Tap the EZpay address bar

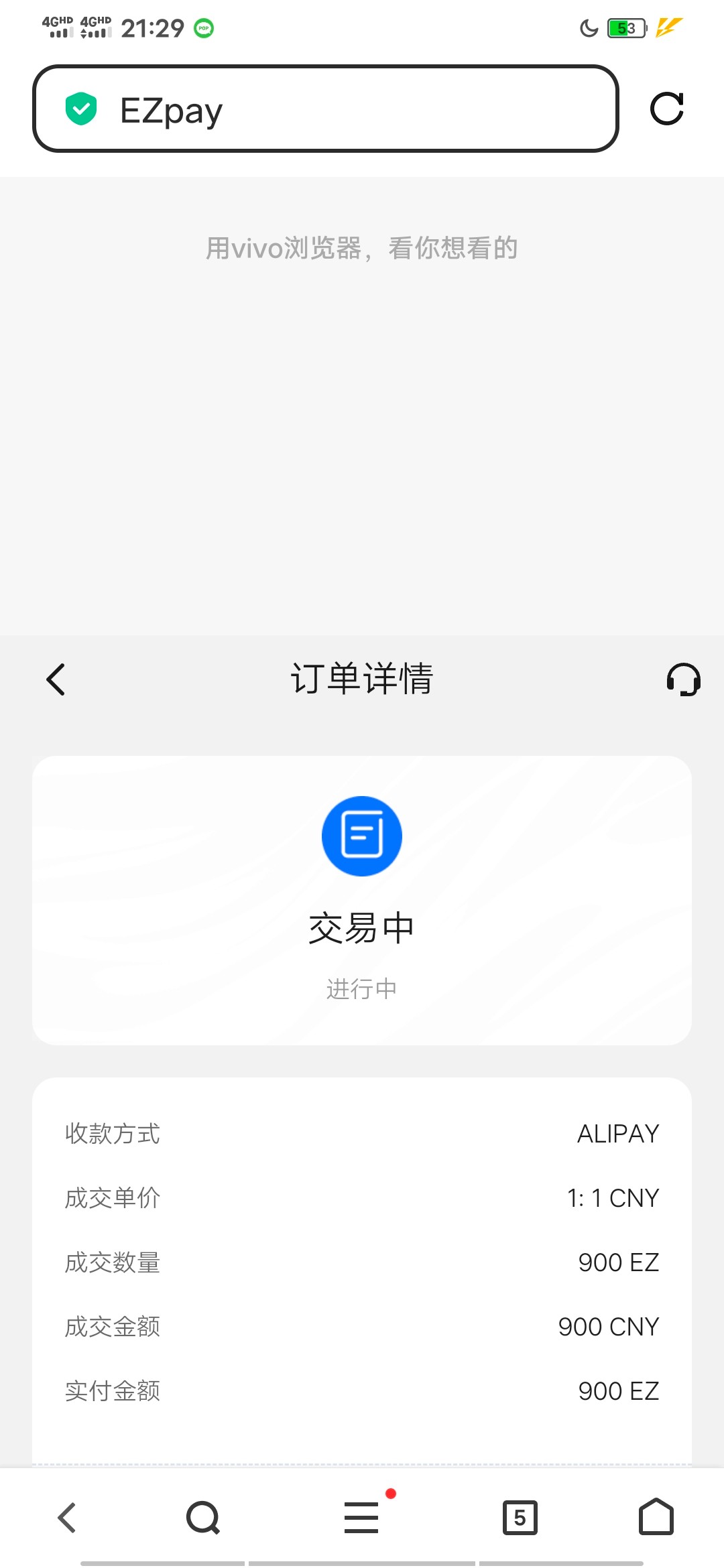(325, 109)
